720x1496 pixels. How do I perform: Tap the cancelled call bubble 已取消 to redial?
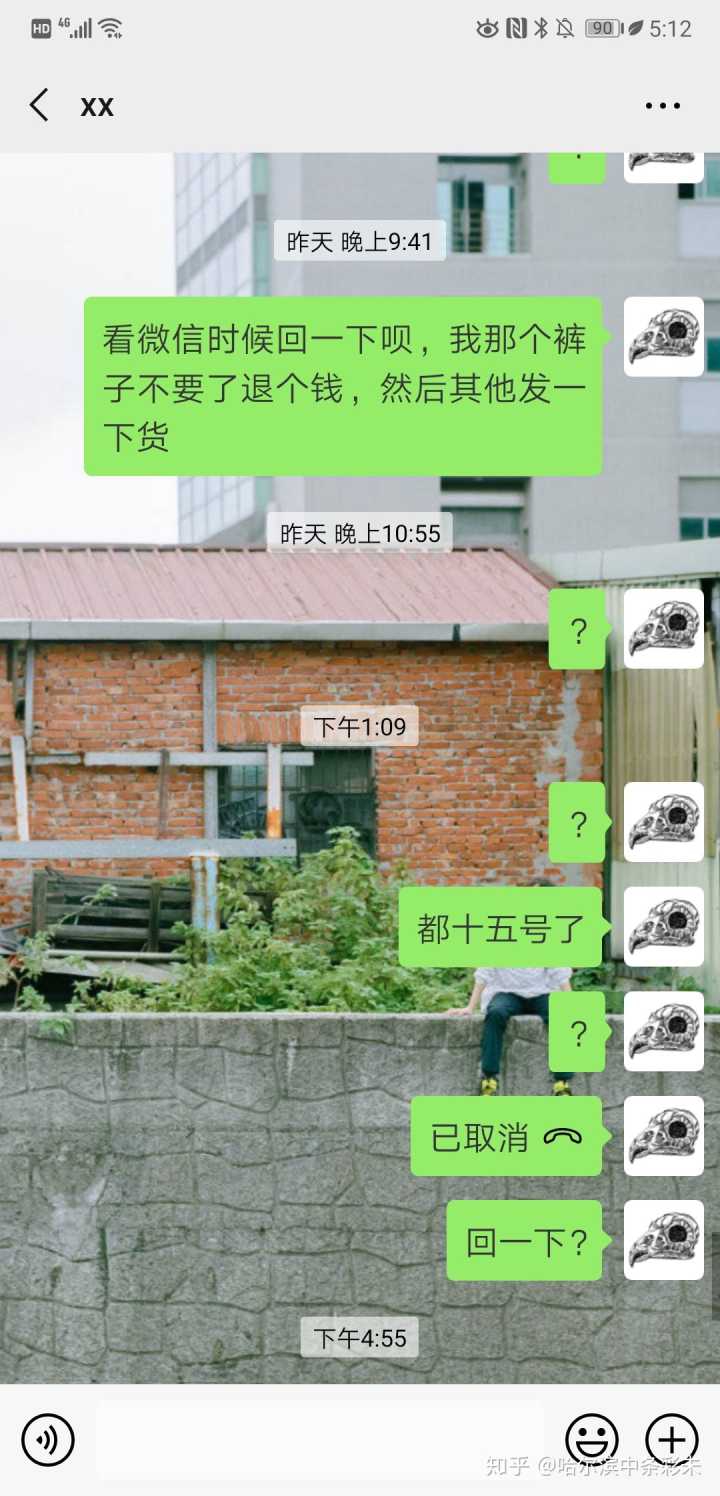506,1137
